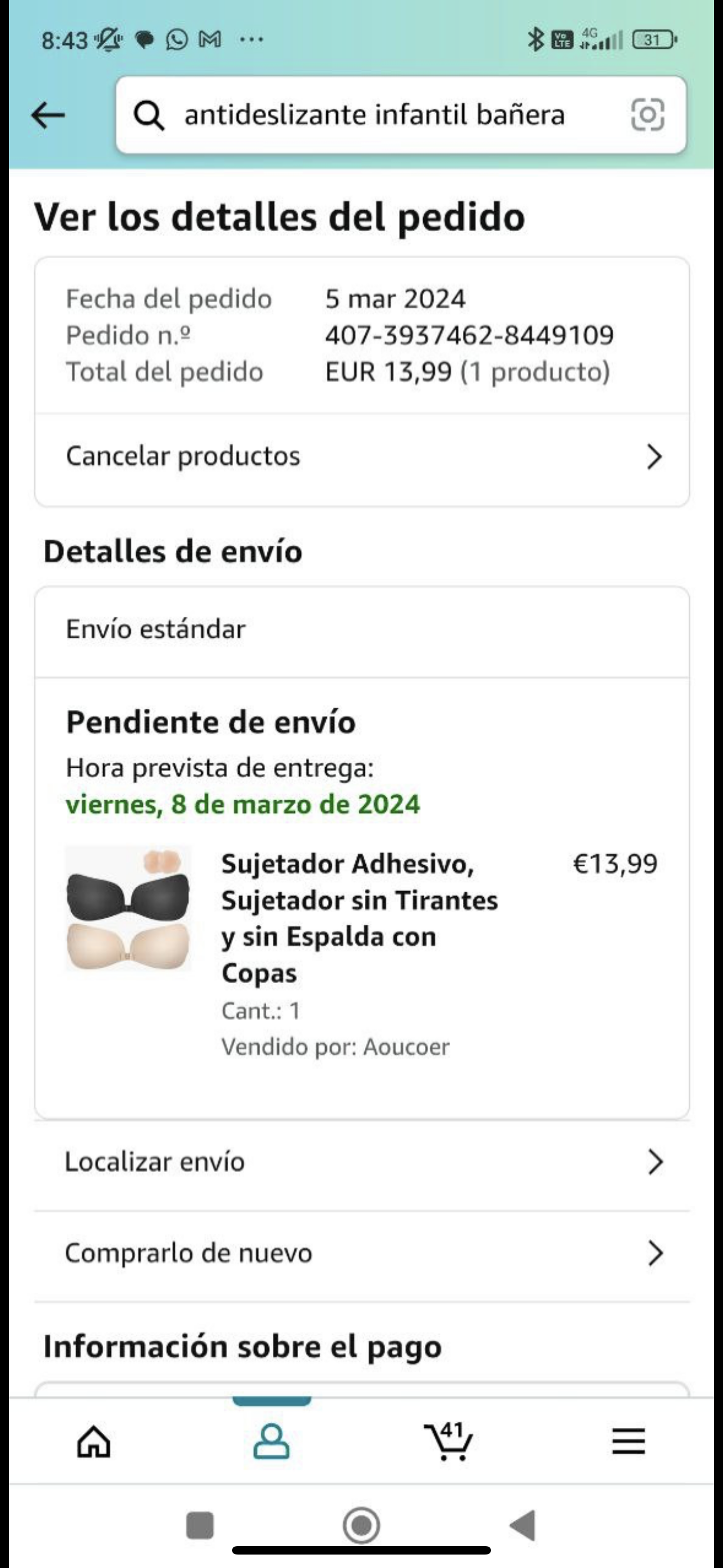Select Localizar envío

click(x=361, y=1162)
